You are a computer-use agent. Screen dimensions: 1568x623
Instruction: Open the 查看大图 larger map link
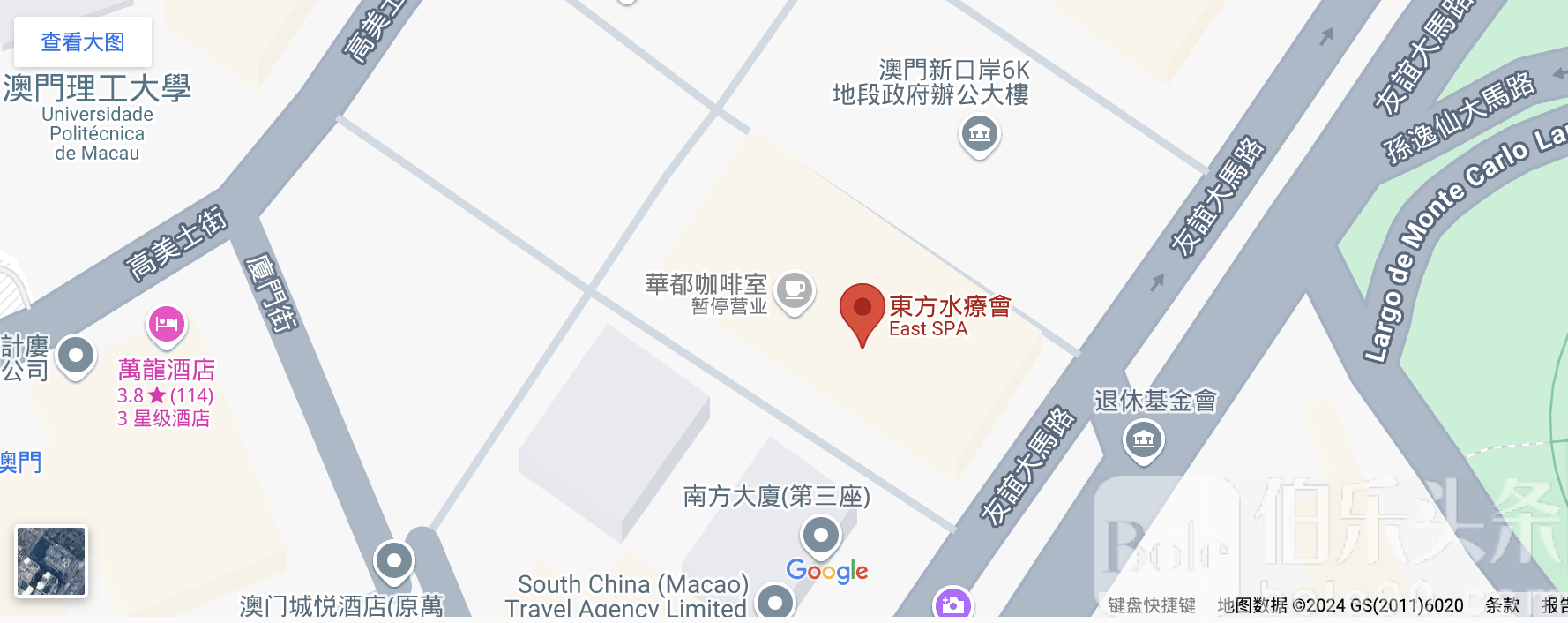83,41
